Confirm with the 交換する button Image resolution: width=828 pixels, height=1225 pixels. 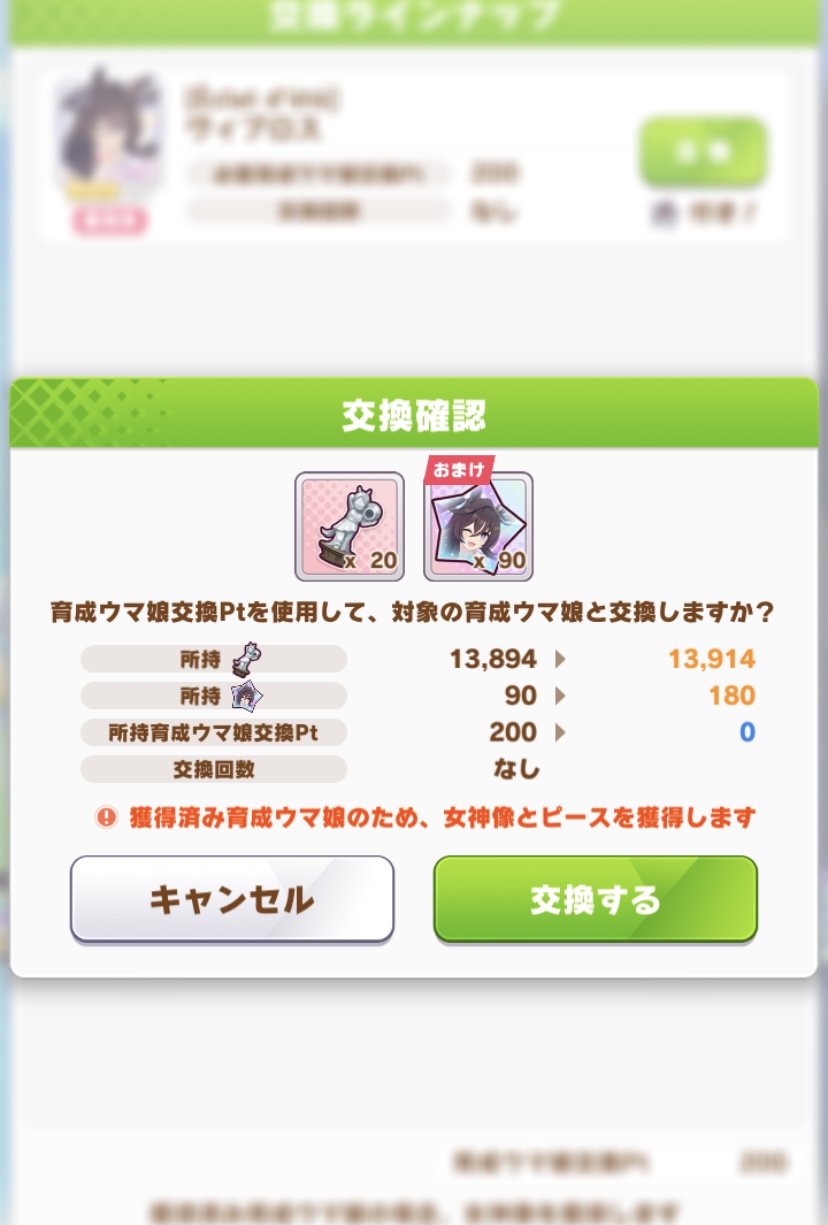(x=595, y=899)
